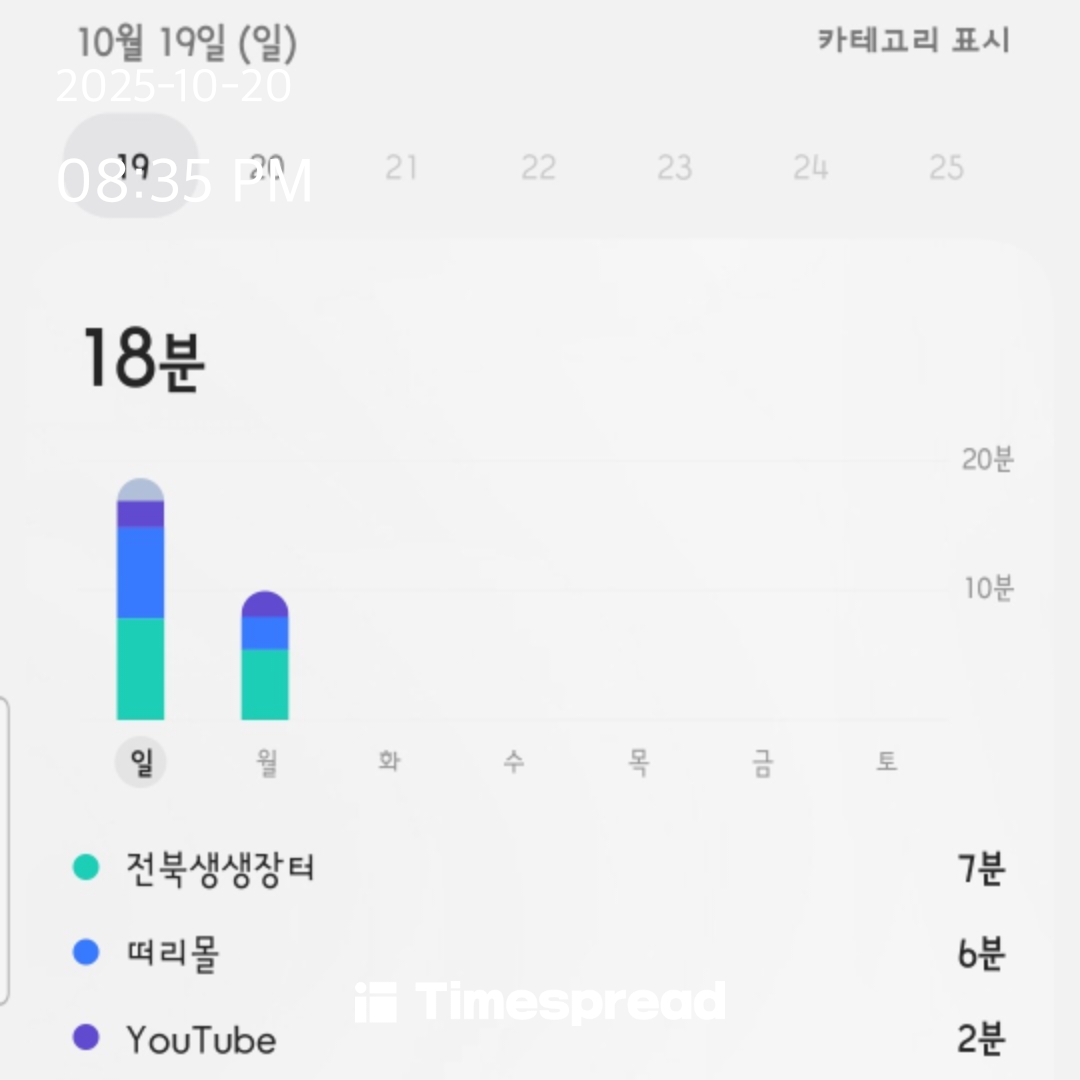Open 떠리몰 usage details
This screenshot has width=1080, height=1080.
pos(539,953)
